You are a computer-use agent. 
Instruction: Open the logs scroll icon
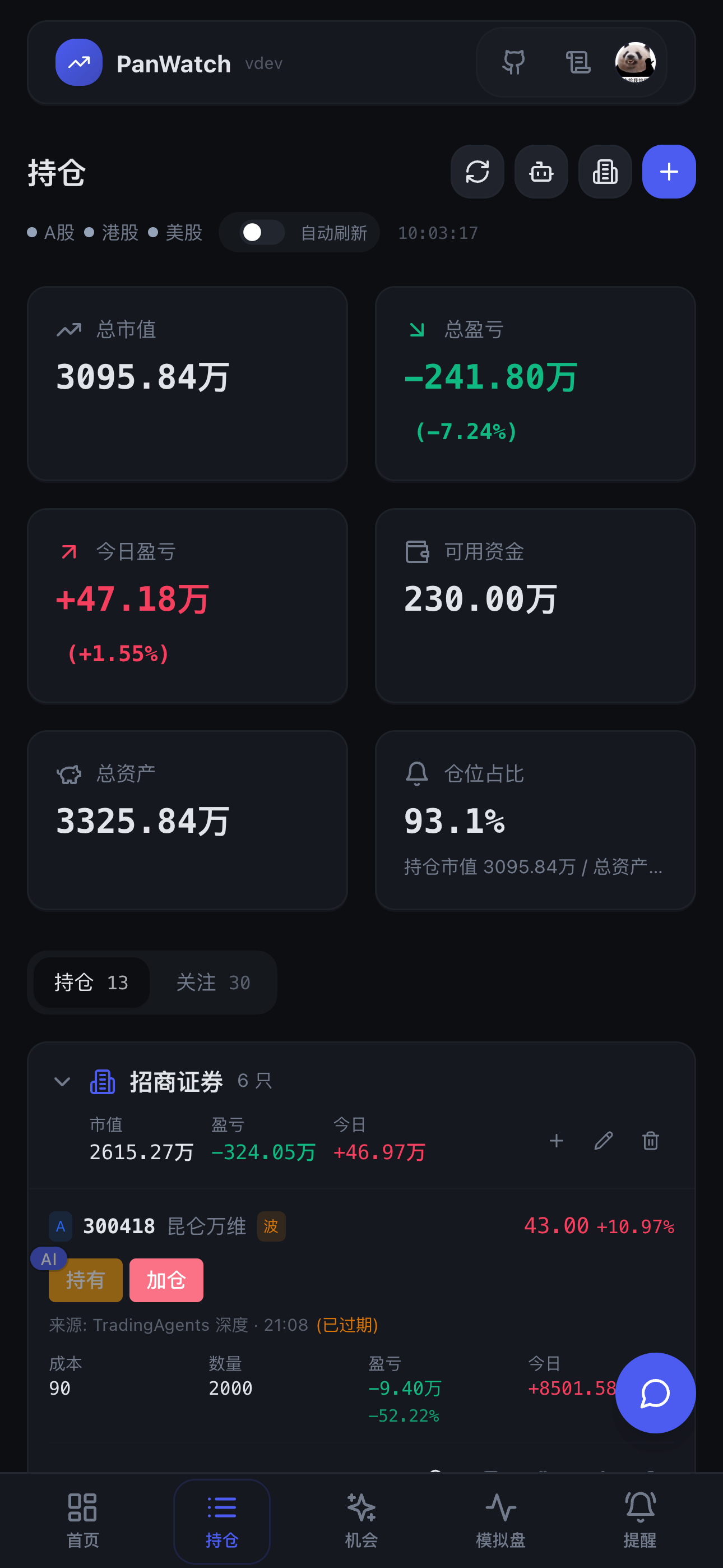click(x=577, y=62)
